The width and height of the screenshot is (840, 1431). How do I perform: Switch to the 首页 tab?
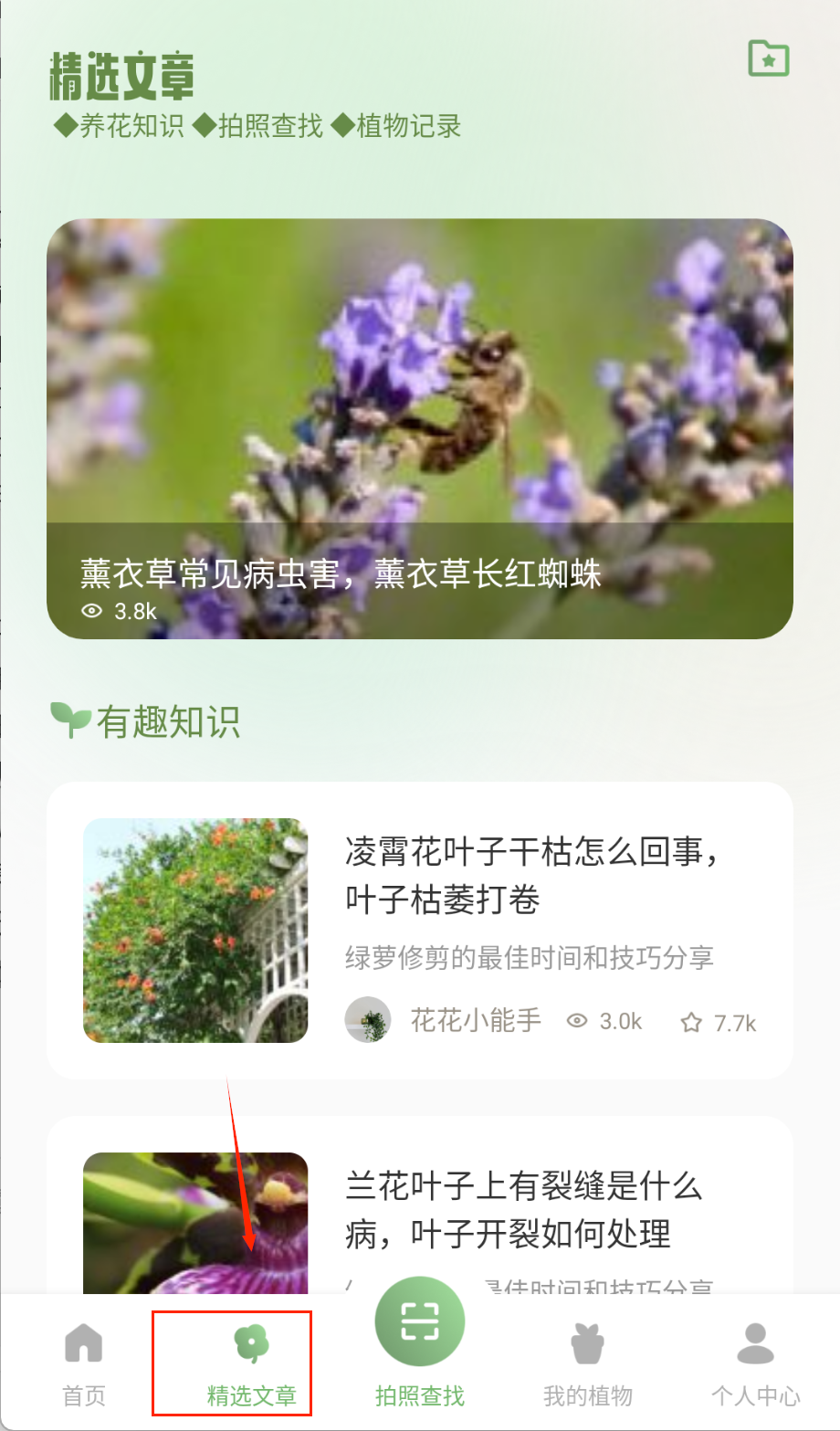pyautogui.click(x=84, y=1363)
